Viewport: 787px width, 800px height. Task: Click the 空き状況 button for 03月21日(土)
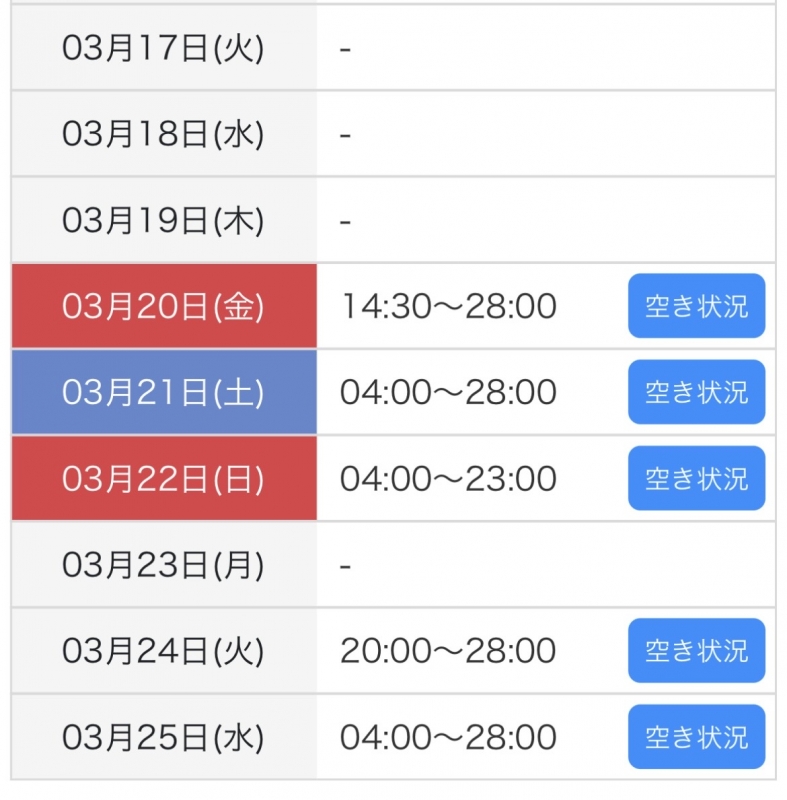[x=695, y=392]
